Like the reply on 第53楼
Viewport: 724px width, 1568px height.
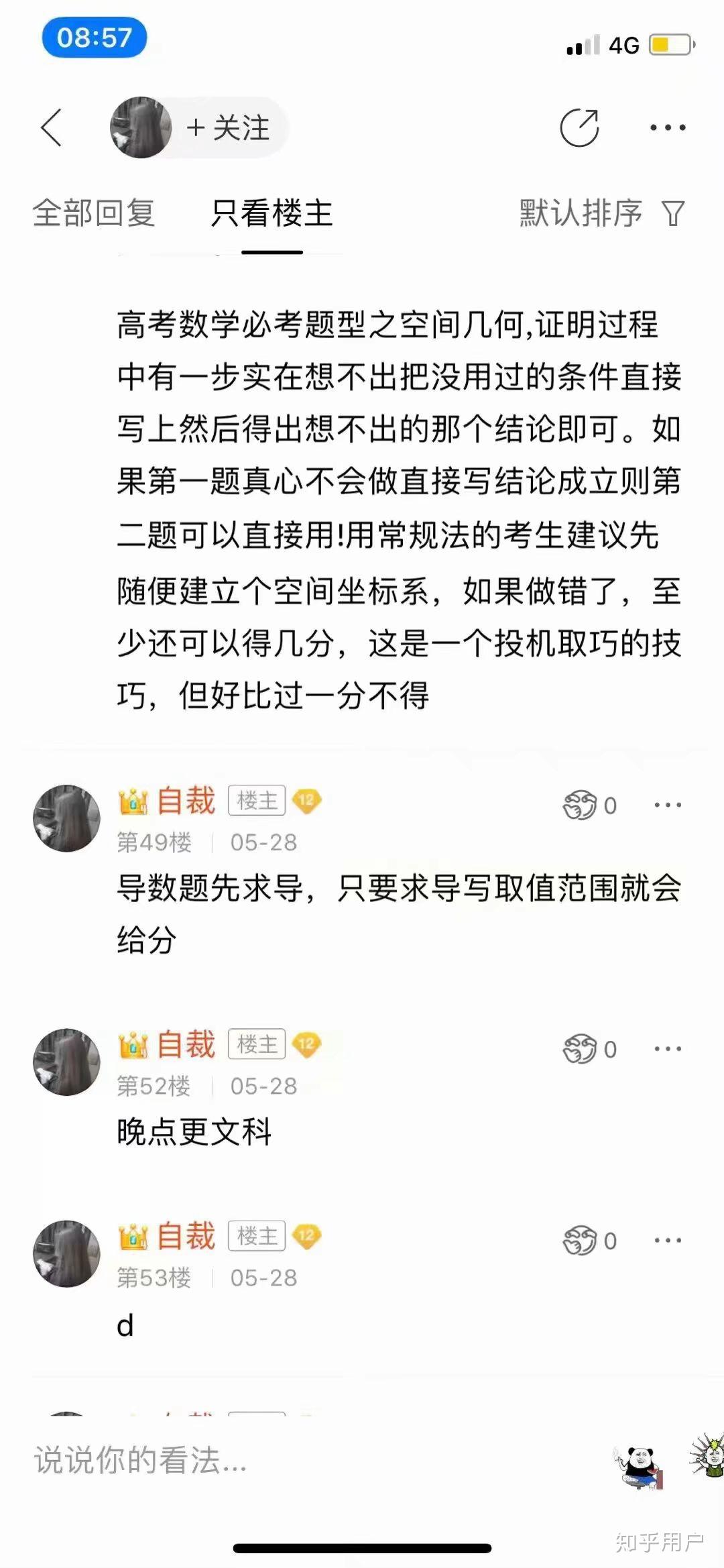589,1241
